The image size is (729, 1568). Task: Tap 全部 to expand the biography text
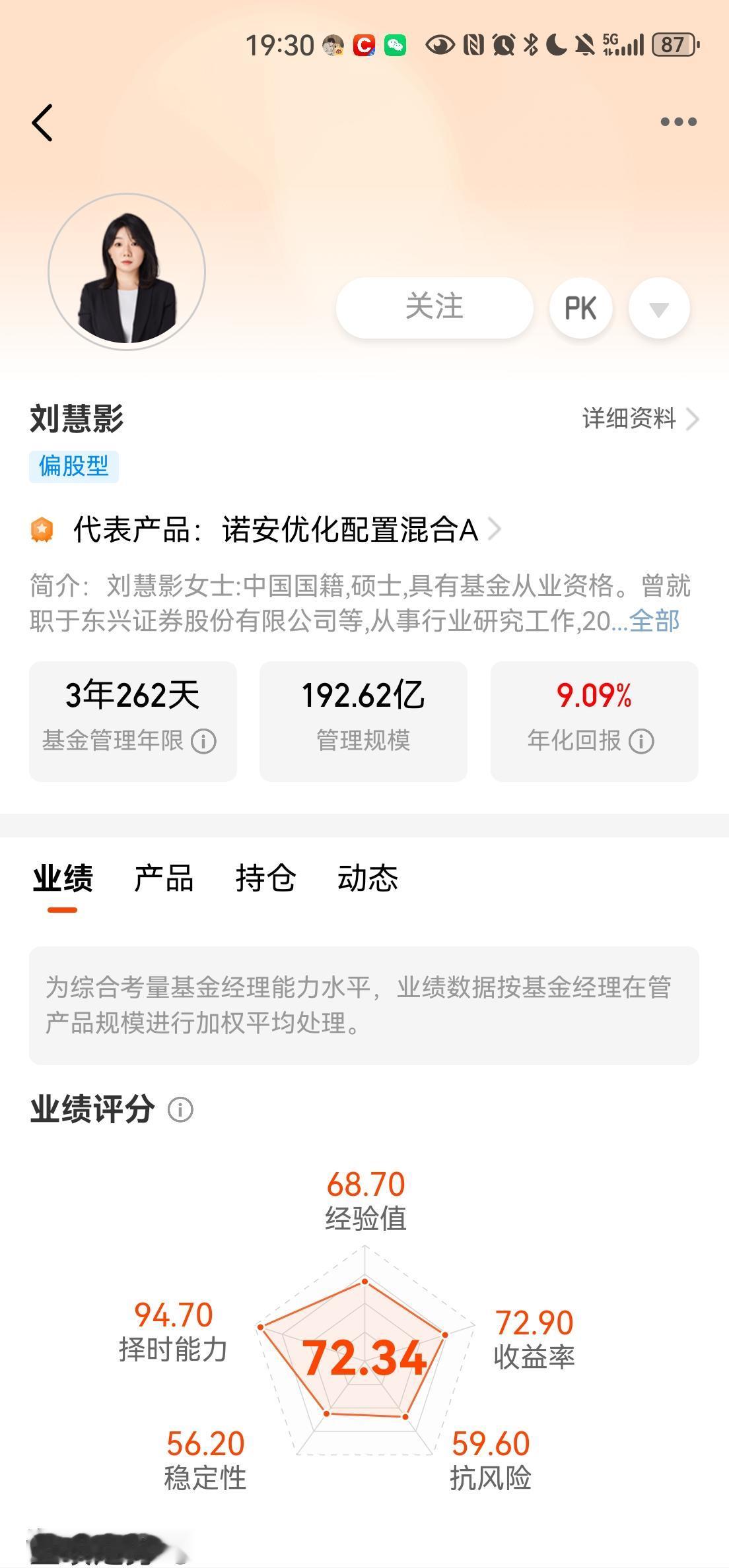coord(656,619)
